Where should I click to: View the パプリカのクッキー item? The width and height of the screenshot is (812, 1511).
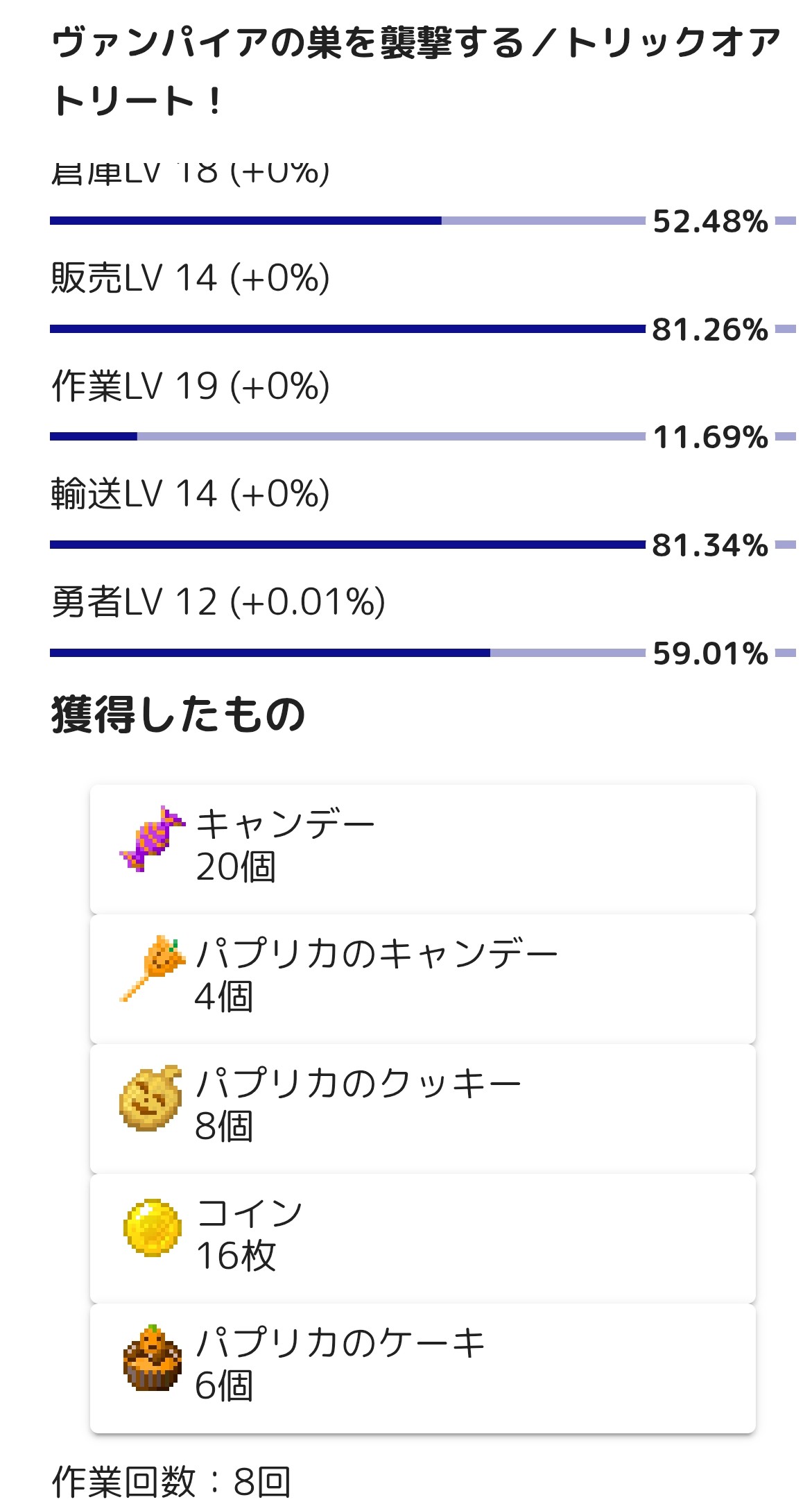(422, 1108)
